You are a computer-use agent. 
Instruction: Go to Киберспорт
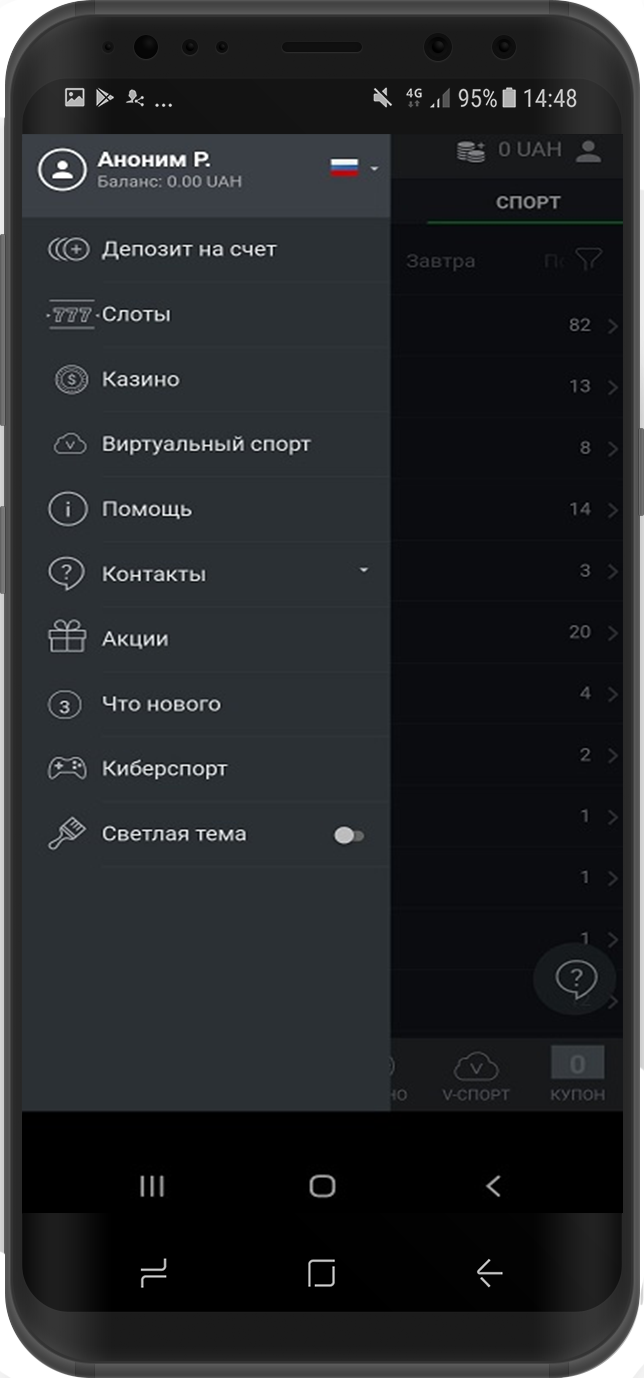164,769
